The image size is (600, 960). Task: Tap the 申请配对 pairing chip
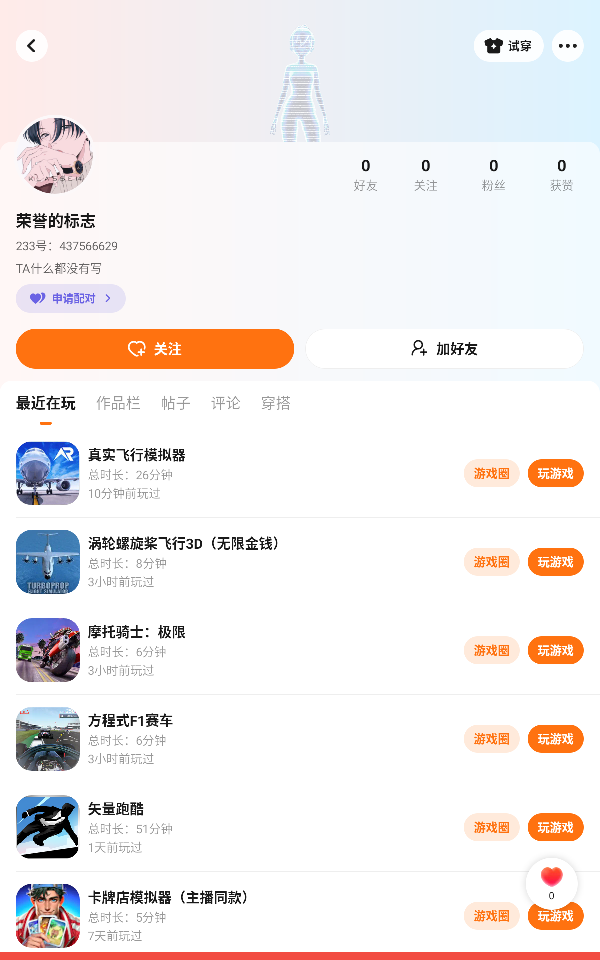point(70,298)
